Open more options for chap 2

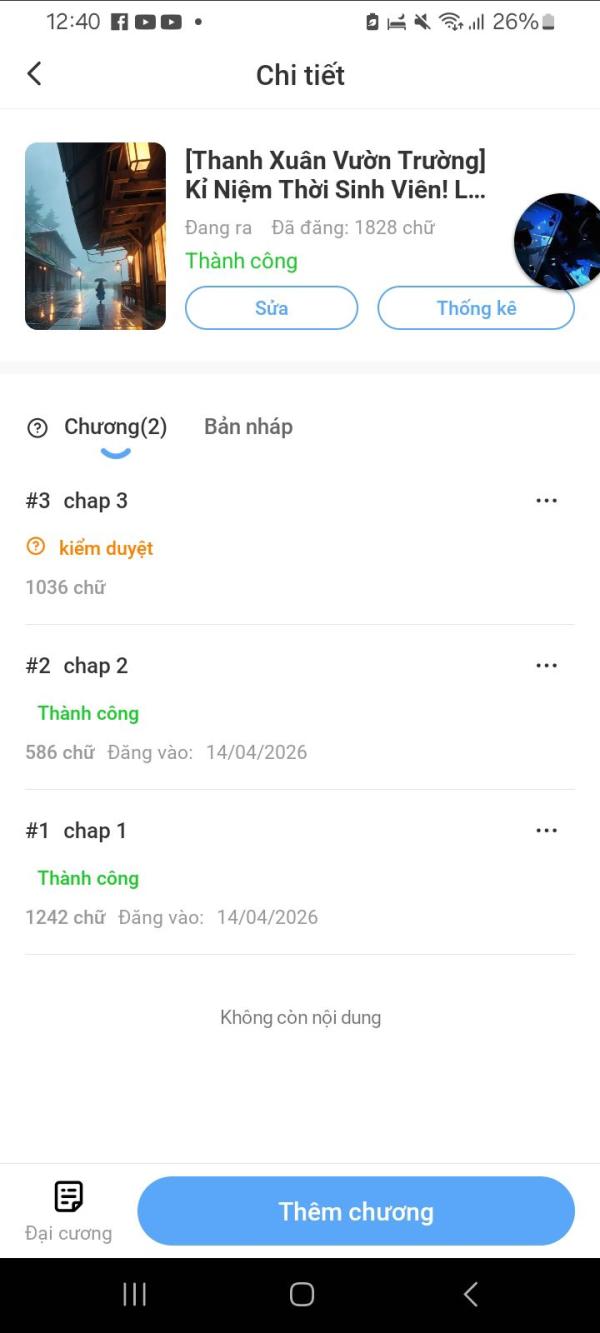(546, 665)
